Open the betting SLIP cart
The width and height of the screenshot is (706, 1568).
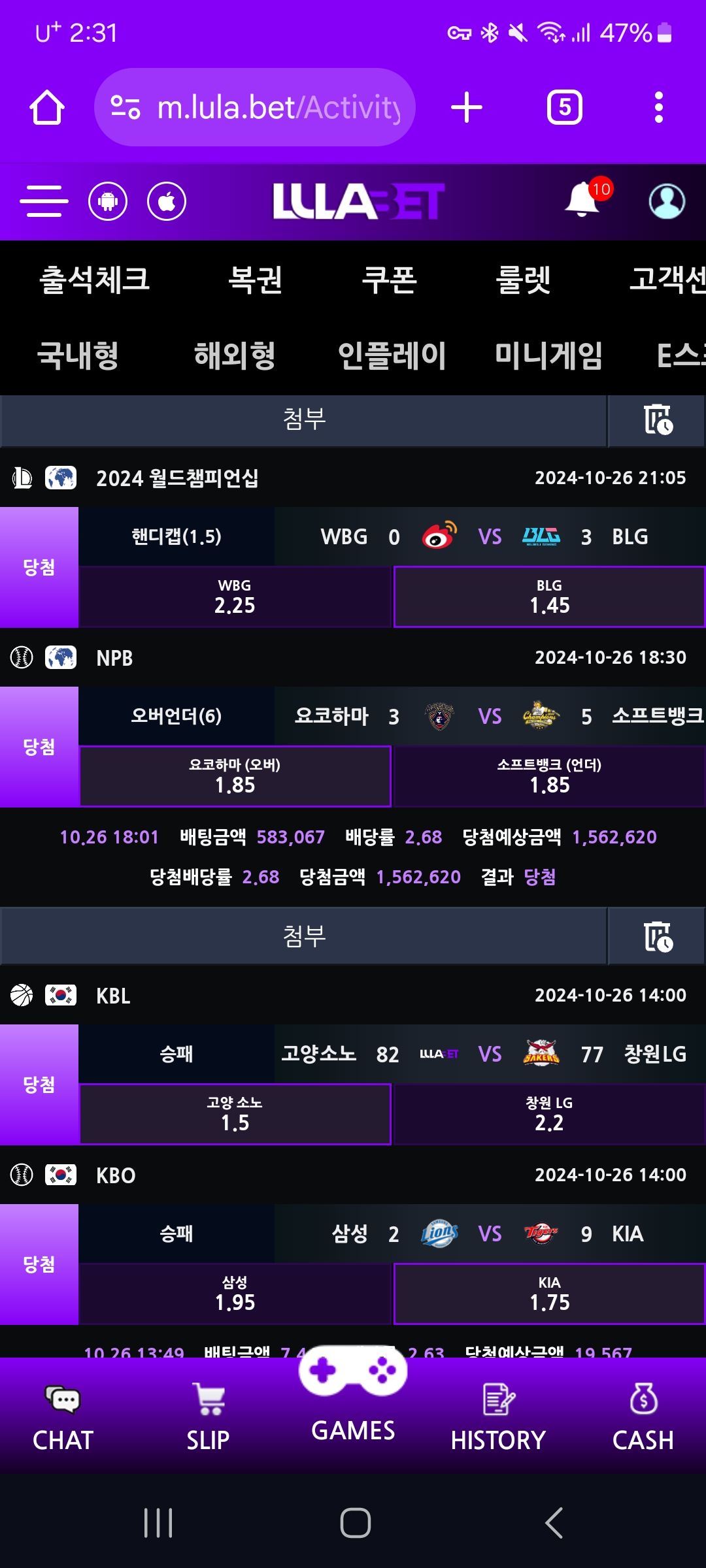208,1416
